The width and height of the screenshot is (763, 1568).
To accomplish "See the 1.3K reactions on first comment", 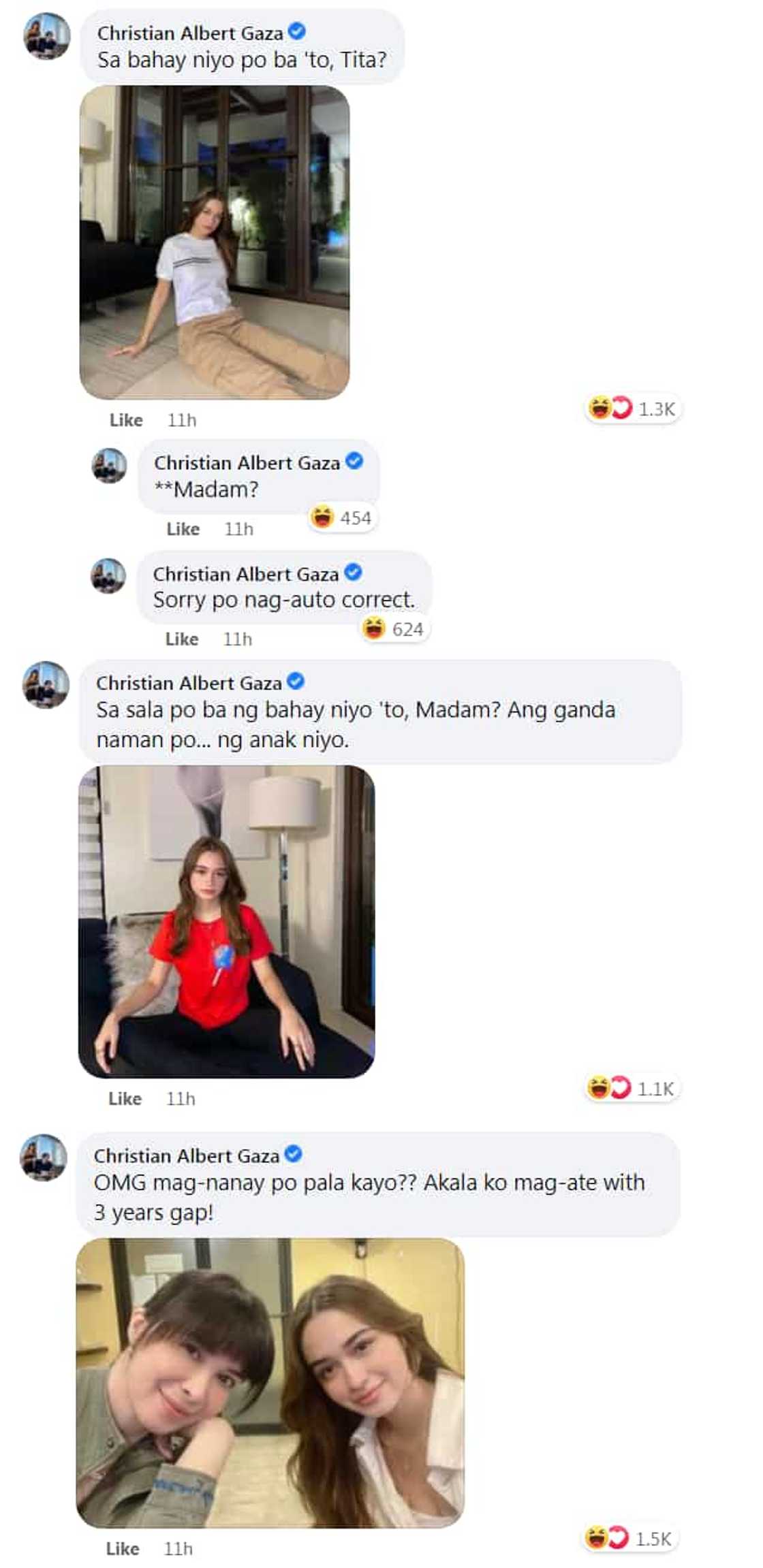I will tap(633, 409).
